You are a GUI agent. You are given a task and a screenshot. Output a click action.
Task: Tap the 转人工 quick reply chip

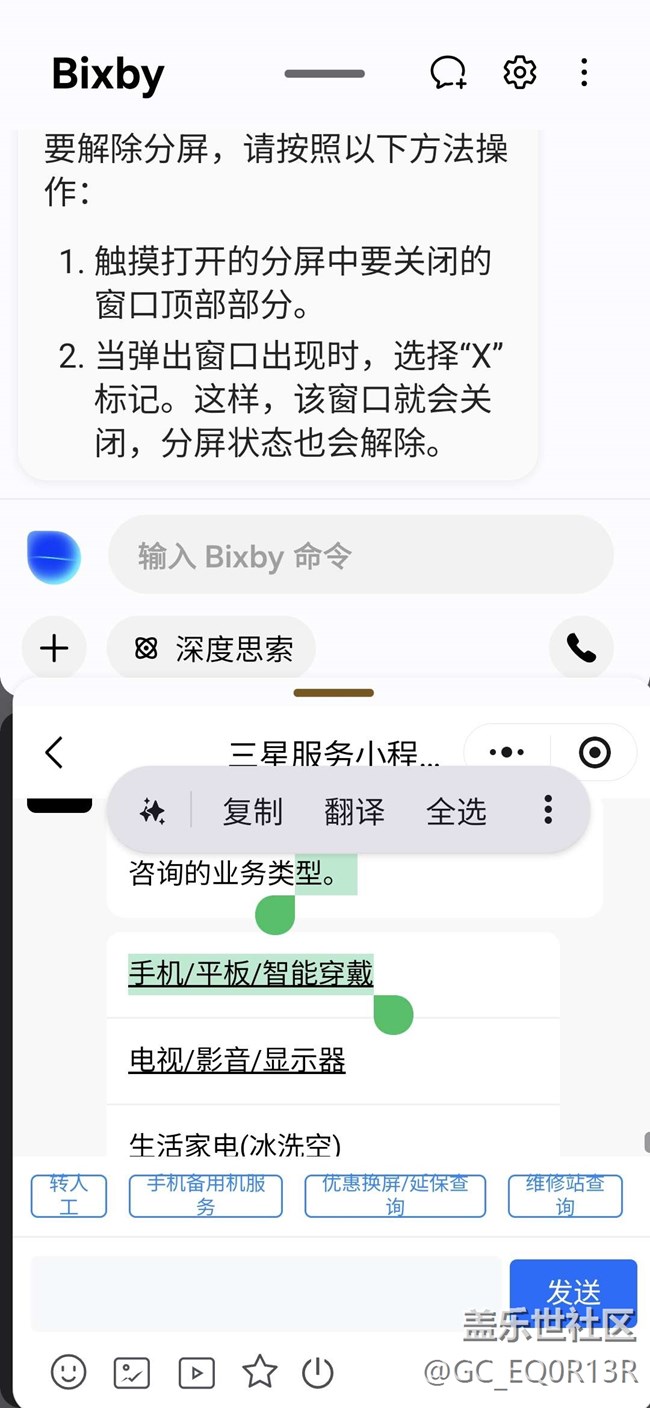69,1195
